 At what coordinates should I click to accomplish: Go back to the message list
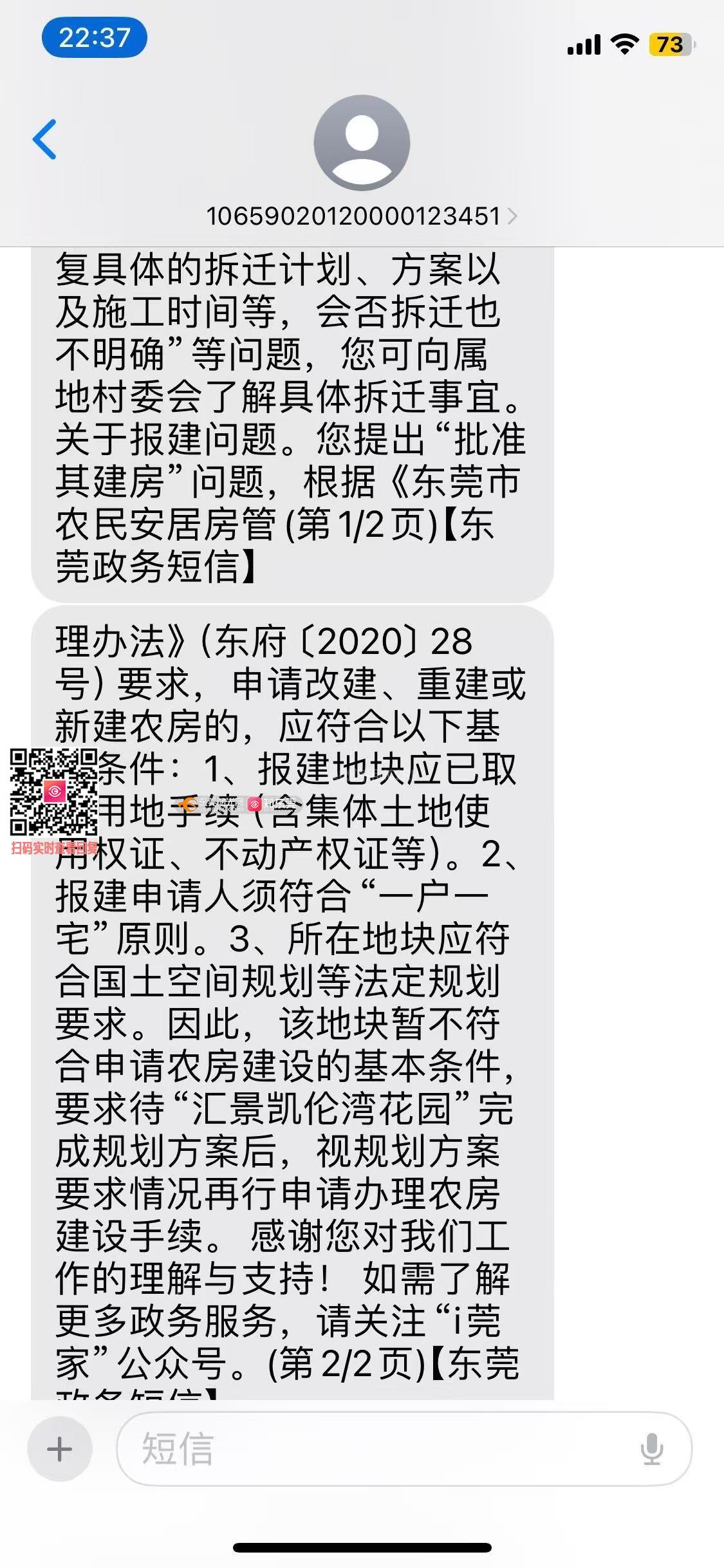coord(45,139)
